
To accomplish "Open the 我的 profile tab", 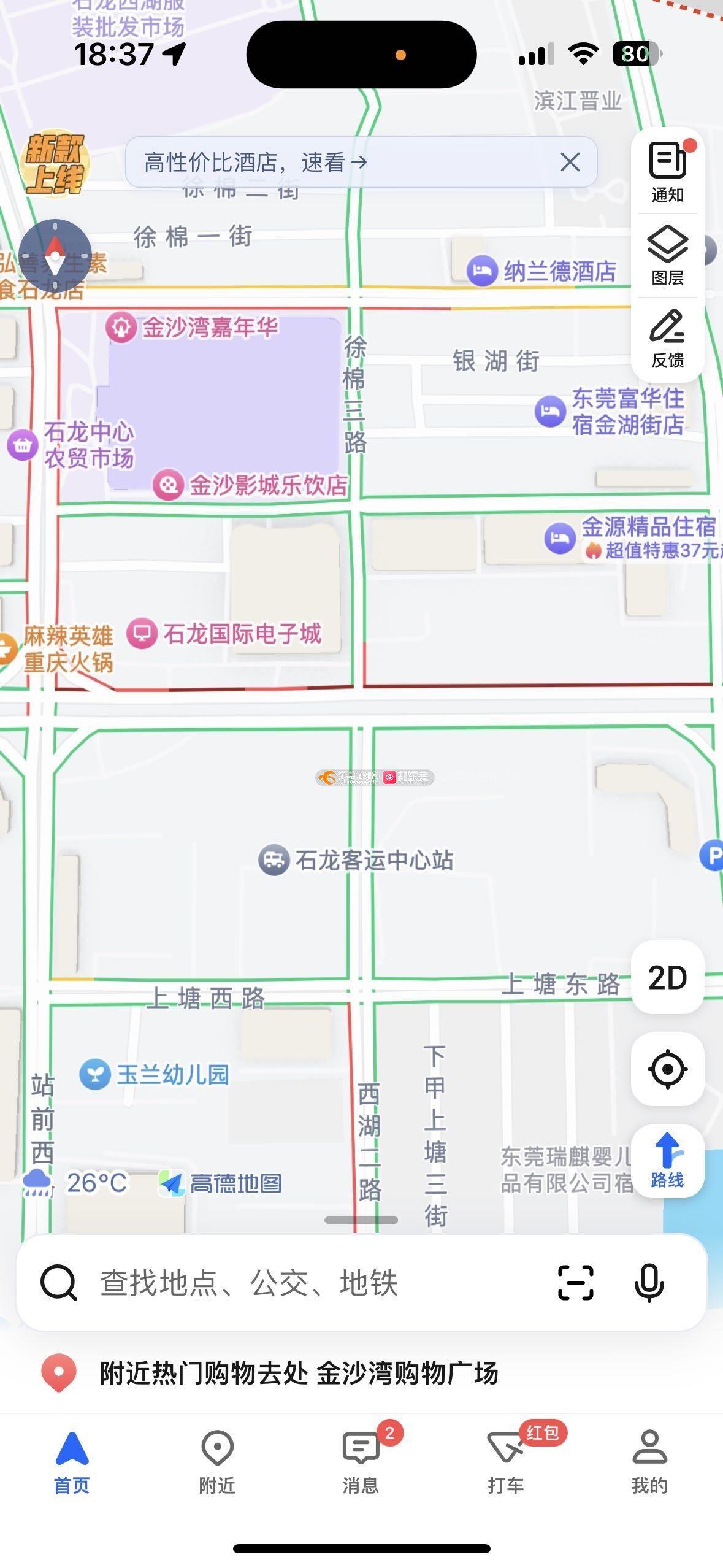I will pyautogui.click(x=649, y=1462).
